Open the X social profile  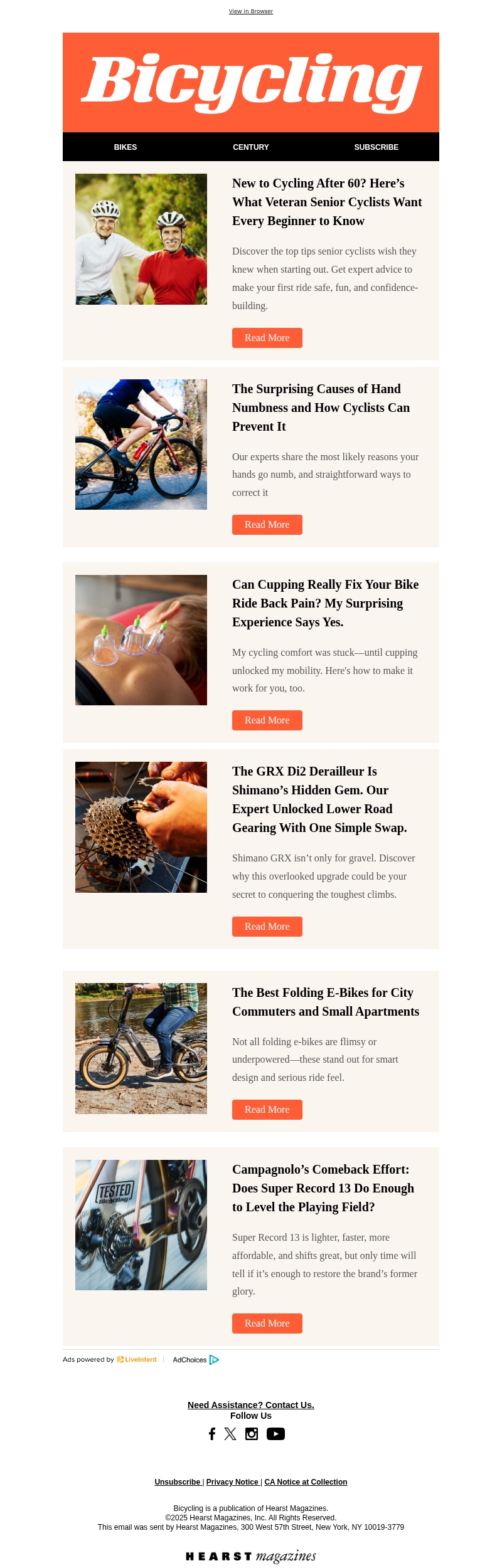point(230,1434)
